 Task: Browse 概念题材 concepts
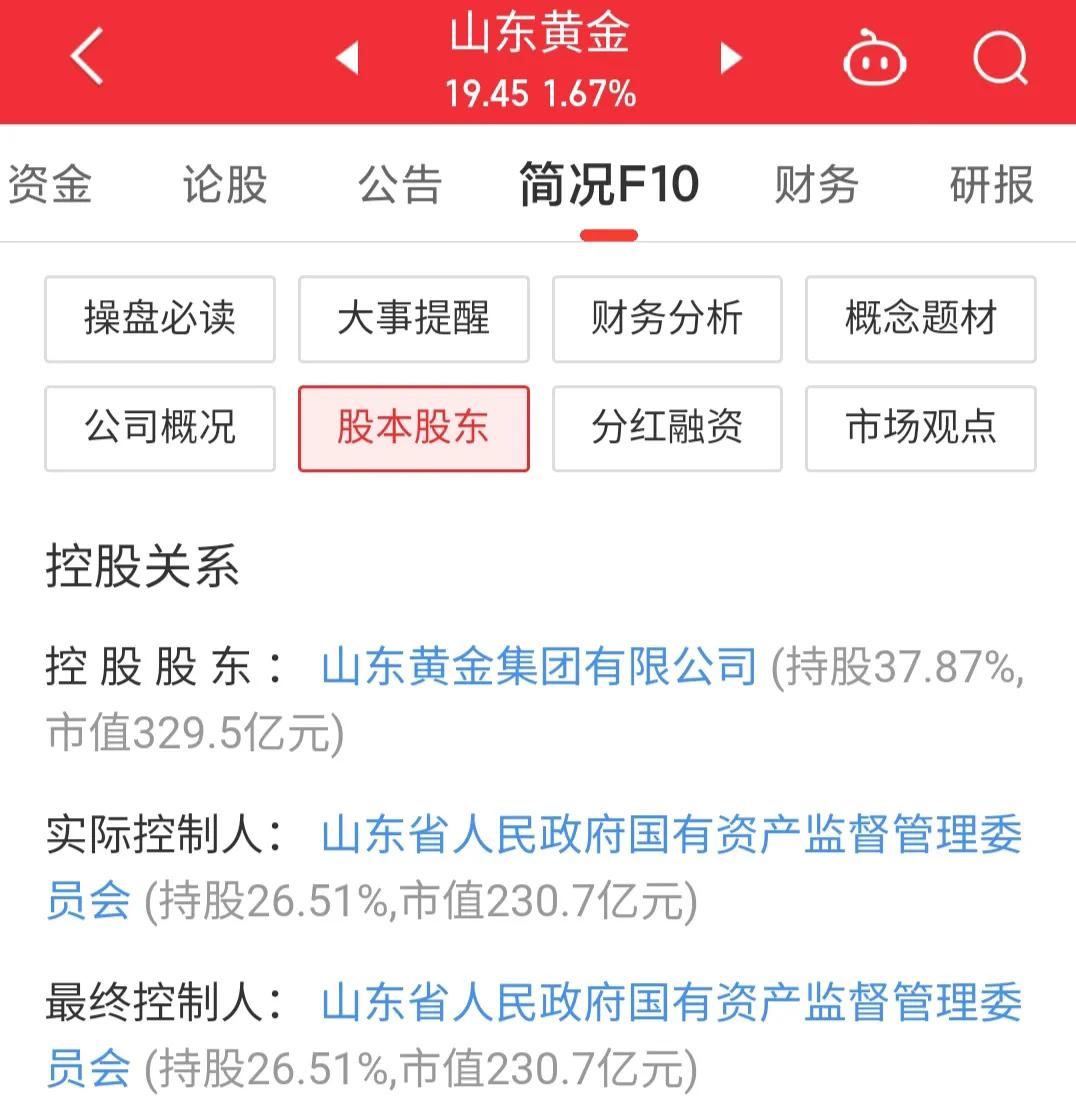[920, 319]
